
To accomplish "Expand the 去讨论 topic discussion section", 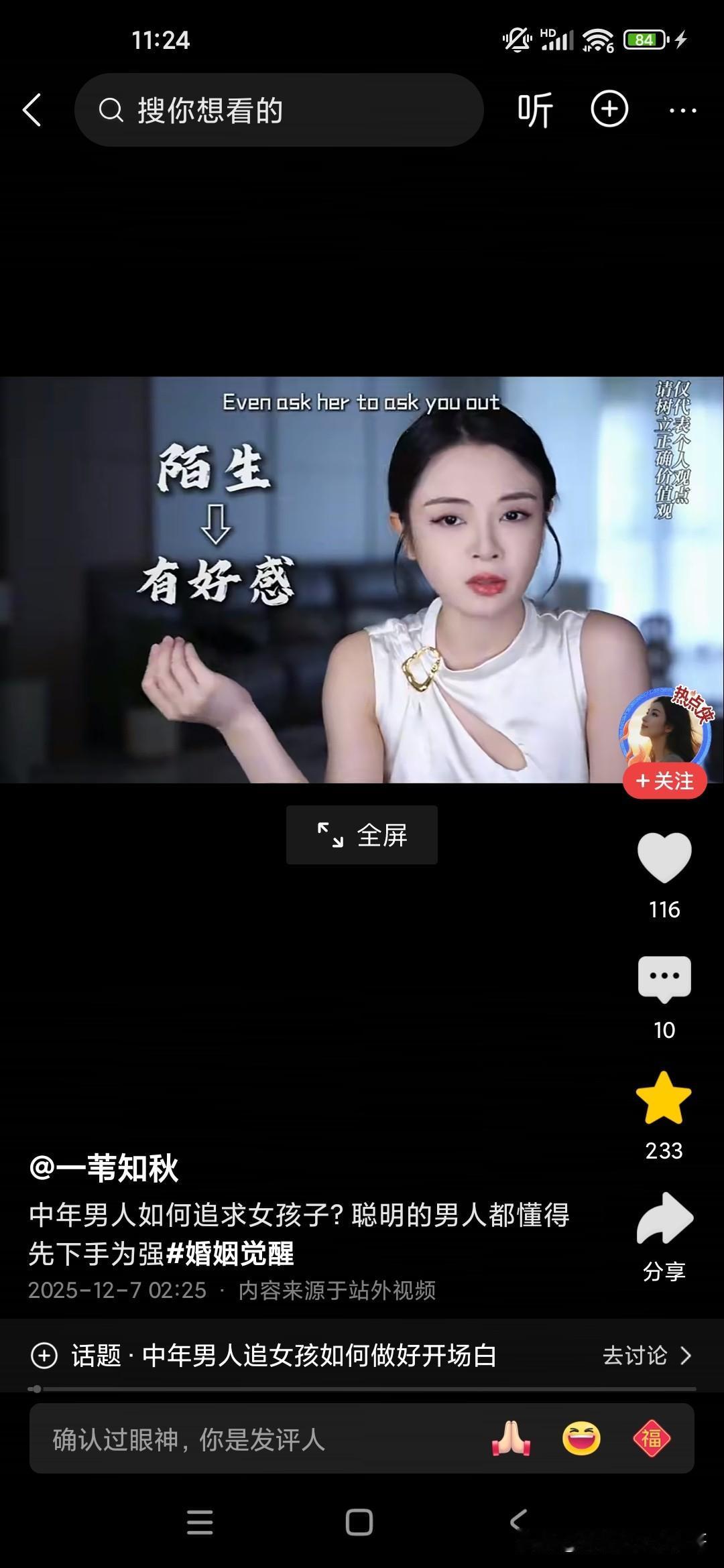I will coord(635,1354).
